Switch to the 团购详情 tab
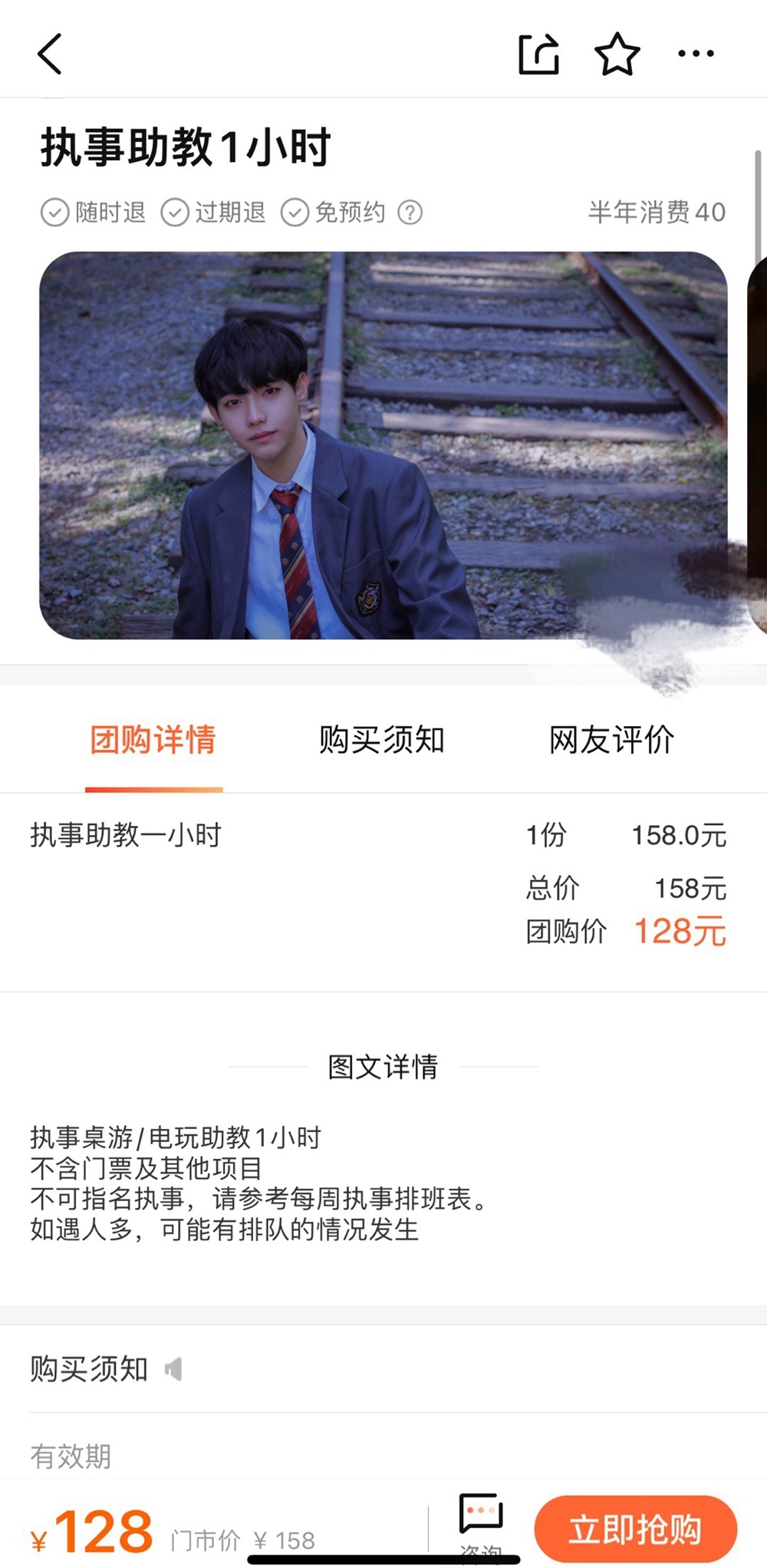This screenshot has height=1568, width=767. point(153,741)
